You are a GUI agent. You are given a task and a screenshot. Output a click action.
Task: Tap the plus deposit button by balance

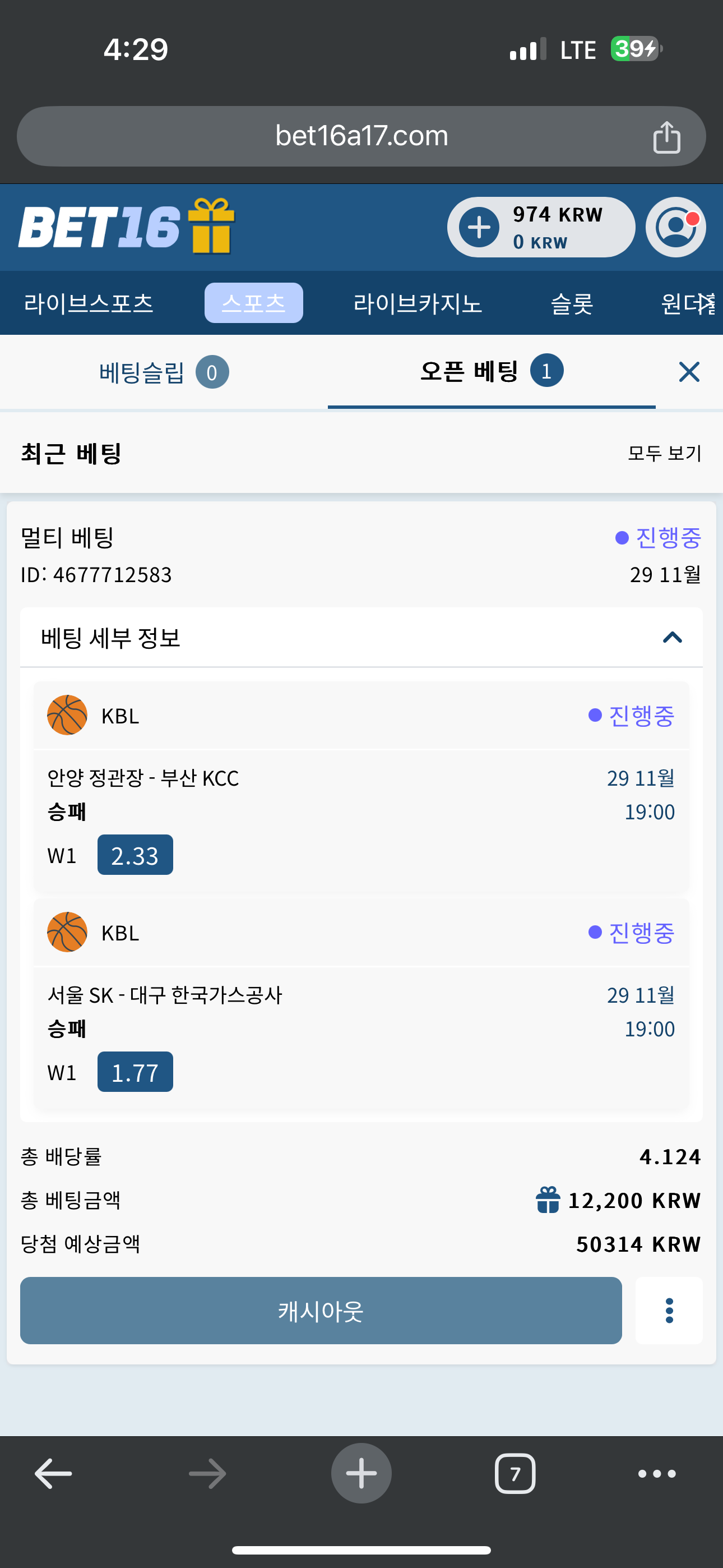pyautogui.click(x=479, y=227)
